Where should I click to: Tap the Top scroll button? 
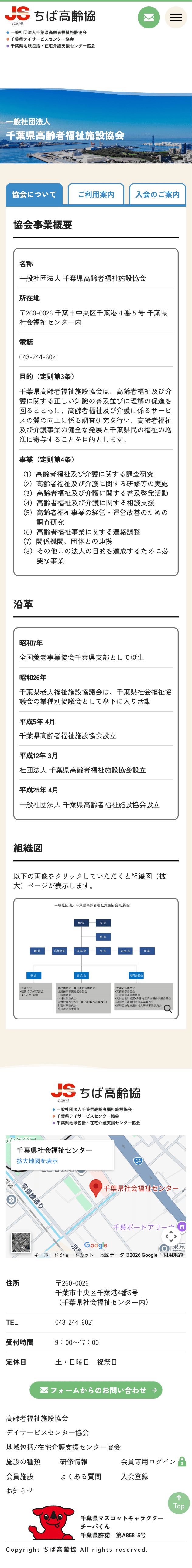point(179,1503)
